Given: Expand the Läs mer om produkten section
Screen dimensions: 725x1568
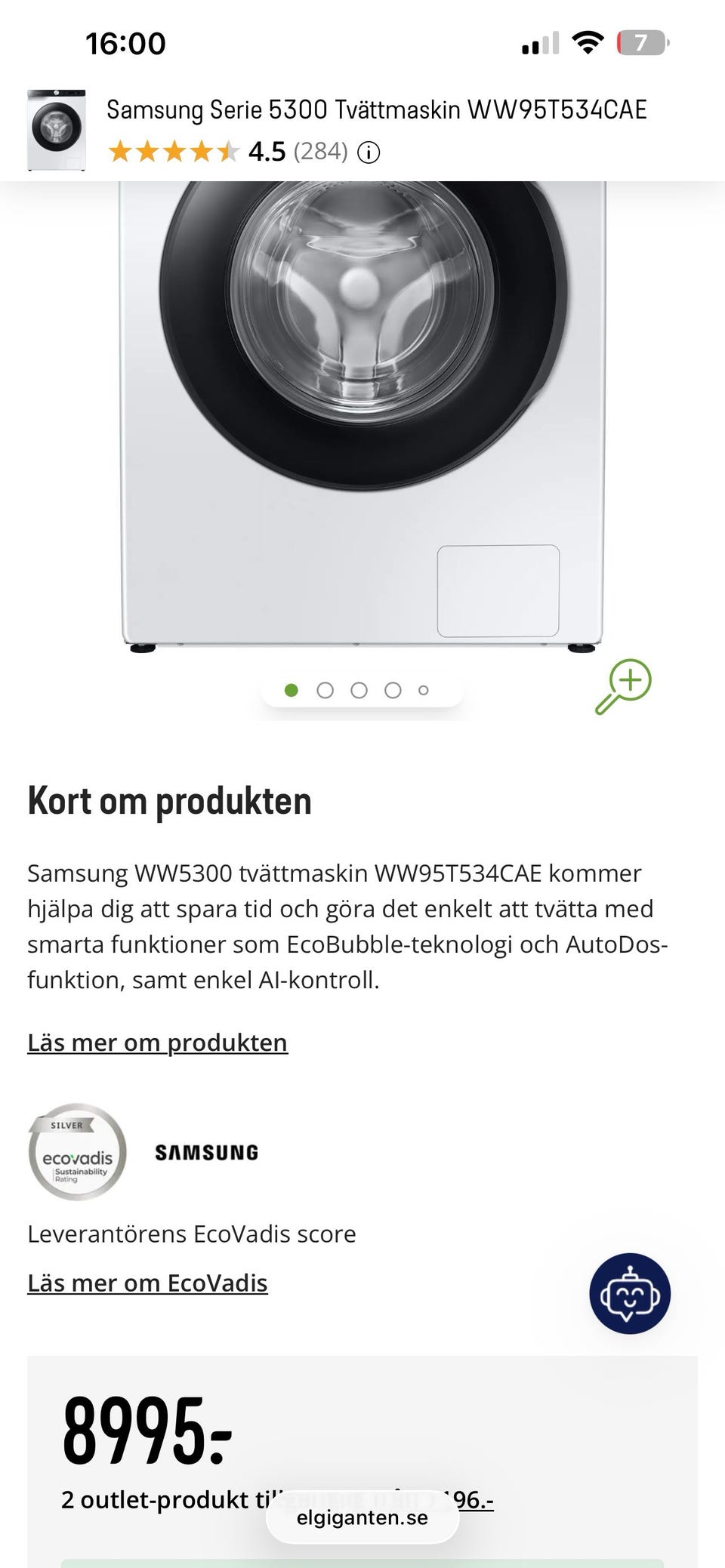Looking at the screenshot, I should [157, 1042].
